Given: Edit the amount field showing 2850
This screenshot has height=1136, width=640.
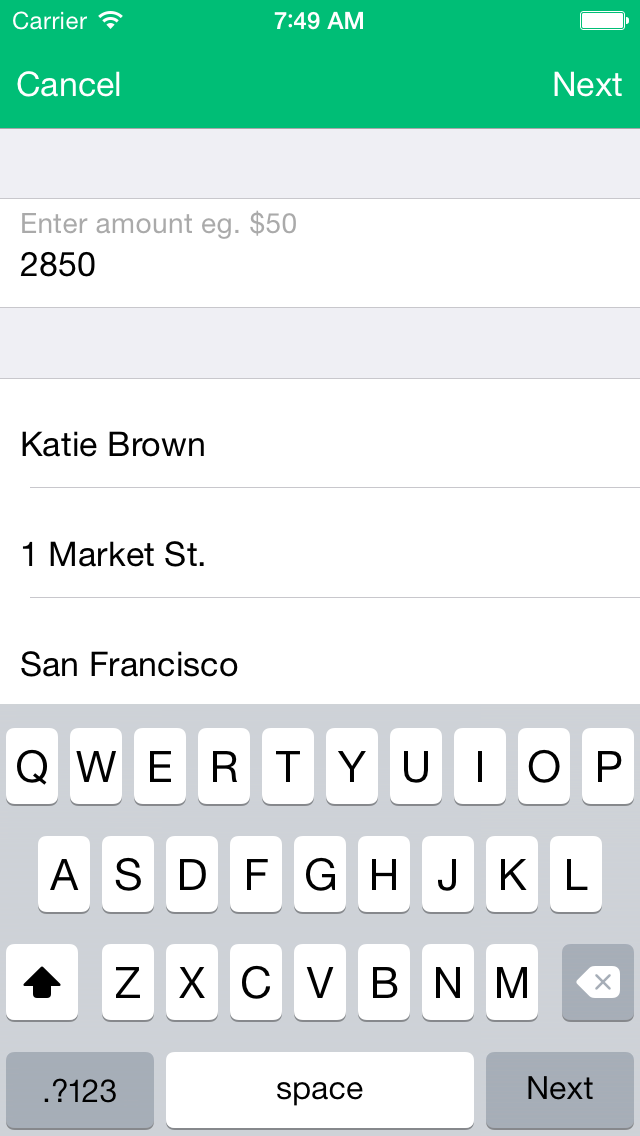Looking at the screenshot, I should coord(320,264).
